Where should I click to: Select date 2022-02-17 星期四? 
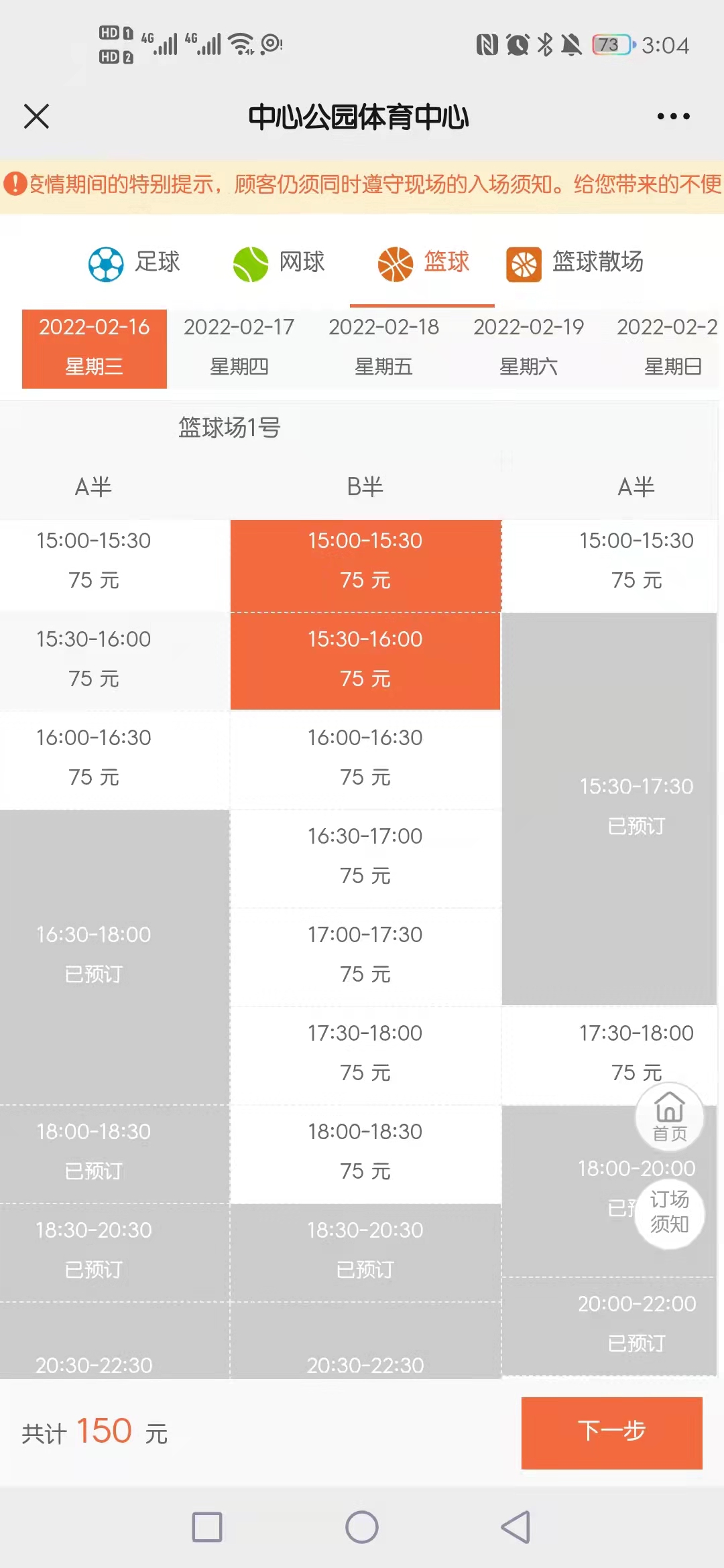pyautogui.click(x=239, y=347)
